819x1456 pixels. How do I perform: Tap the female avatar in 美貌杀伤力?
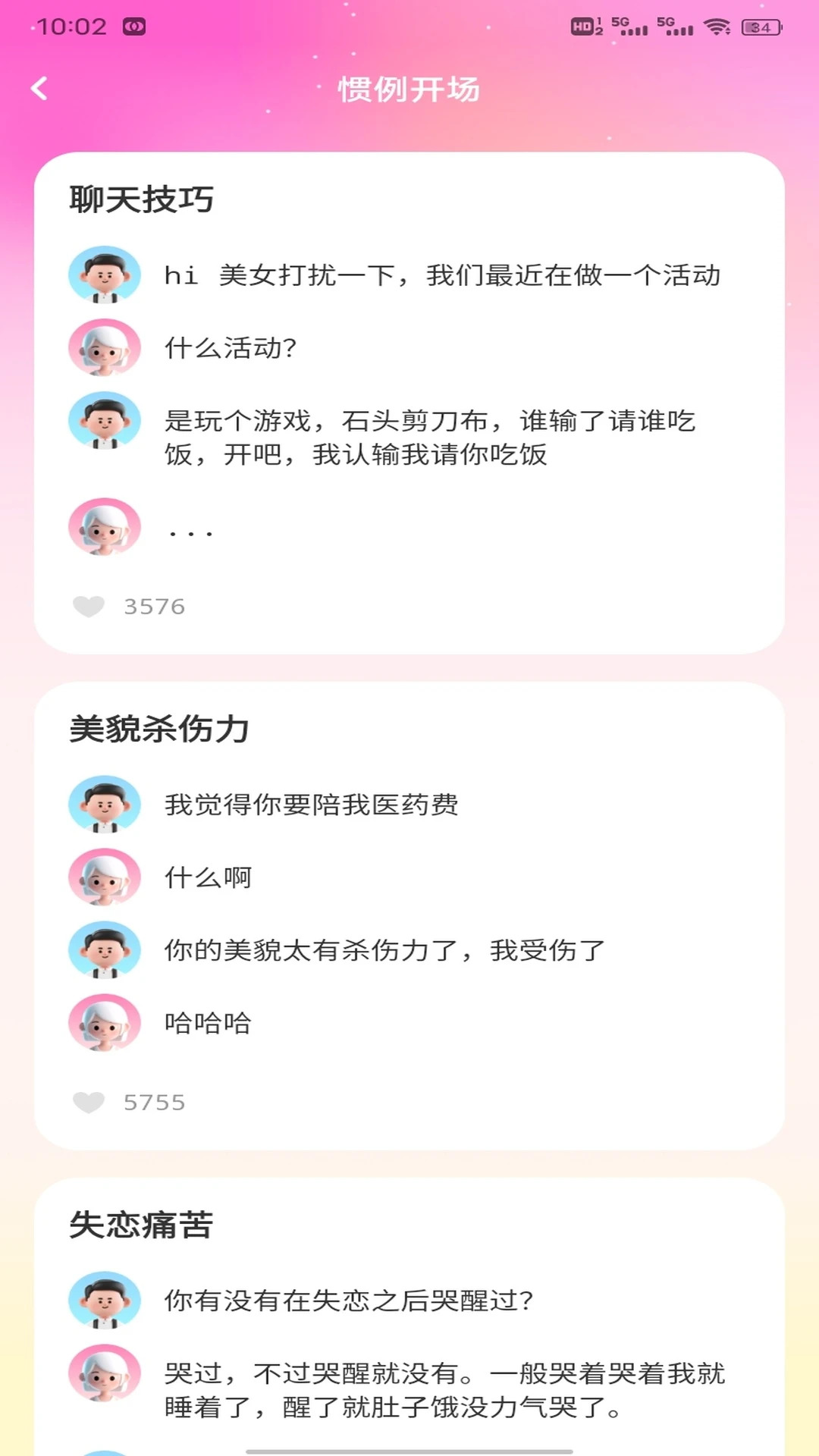pos(104,876)
